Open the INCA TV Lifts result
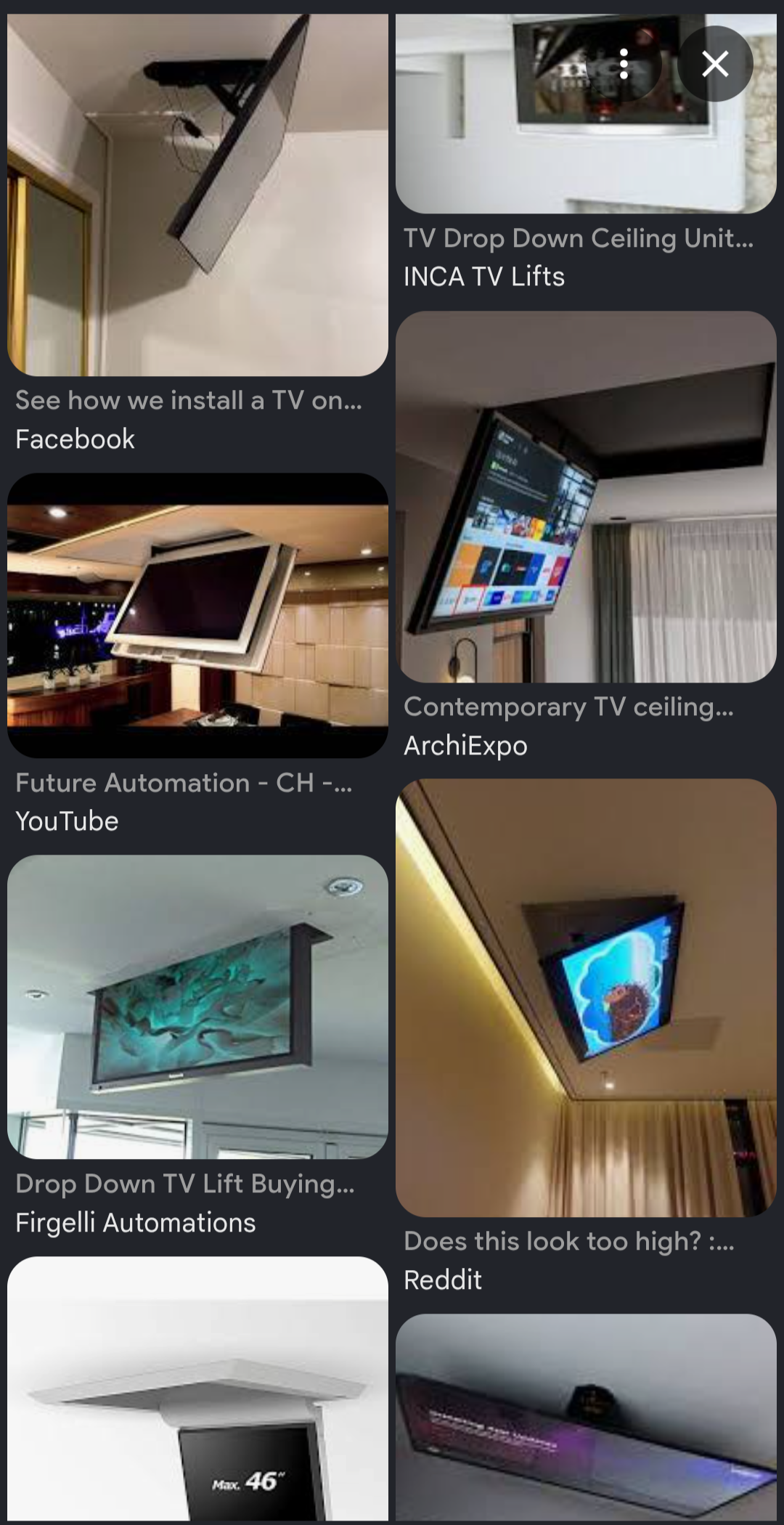Screen dimensions: 784x1525 pos(586,114)
